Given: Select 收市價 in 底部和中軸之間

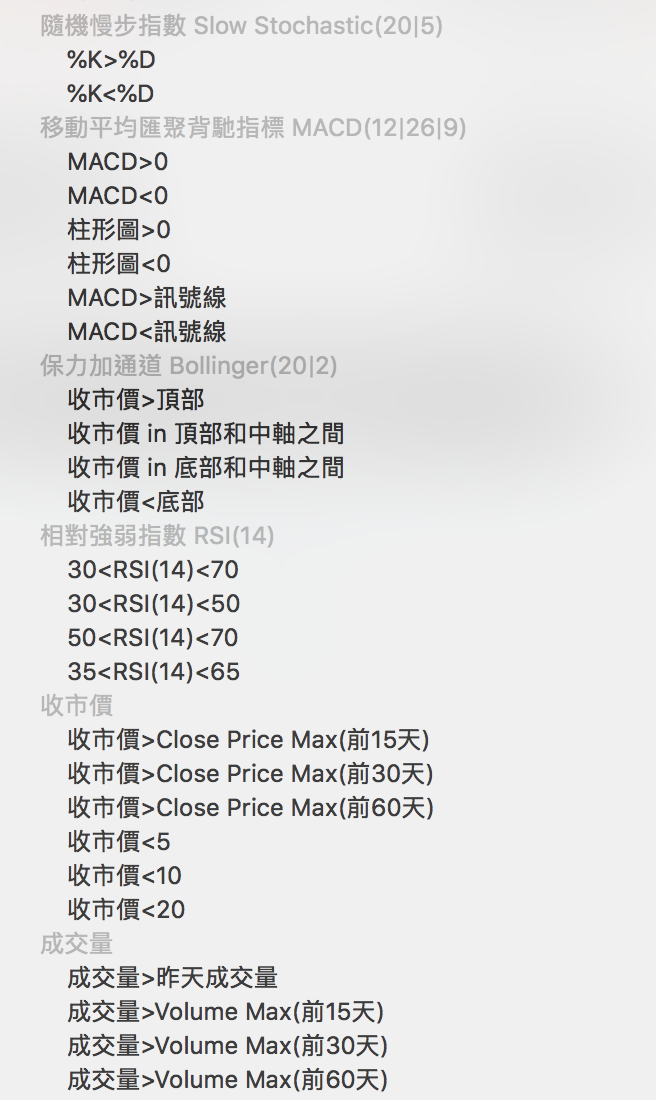Looking at the screenshot, I should pyautogui.click(x=206, y=468).
